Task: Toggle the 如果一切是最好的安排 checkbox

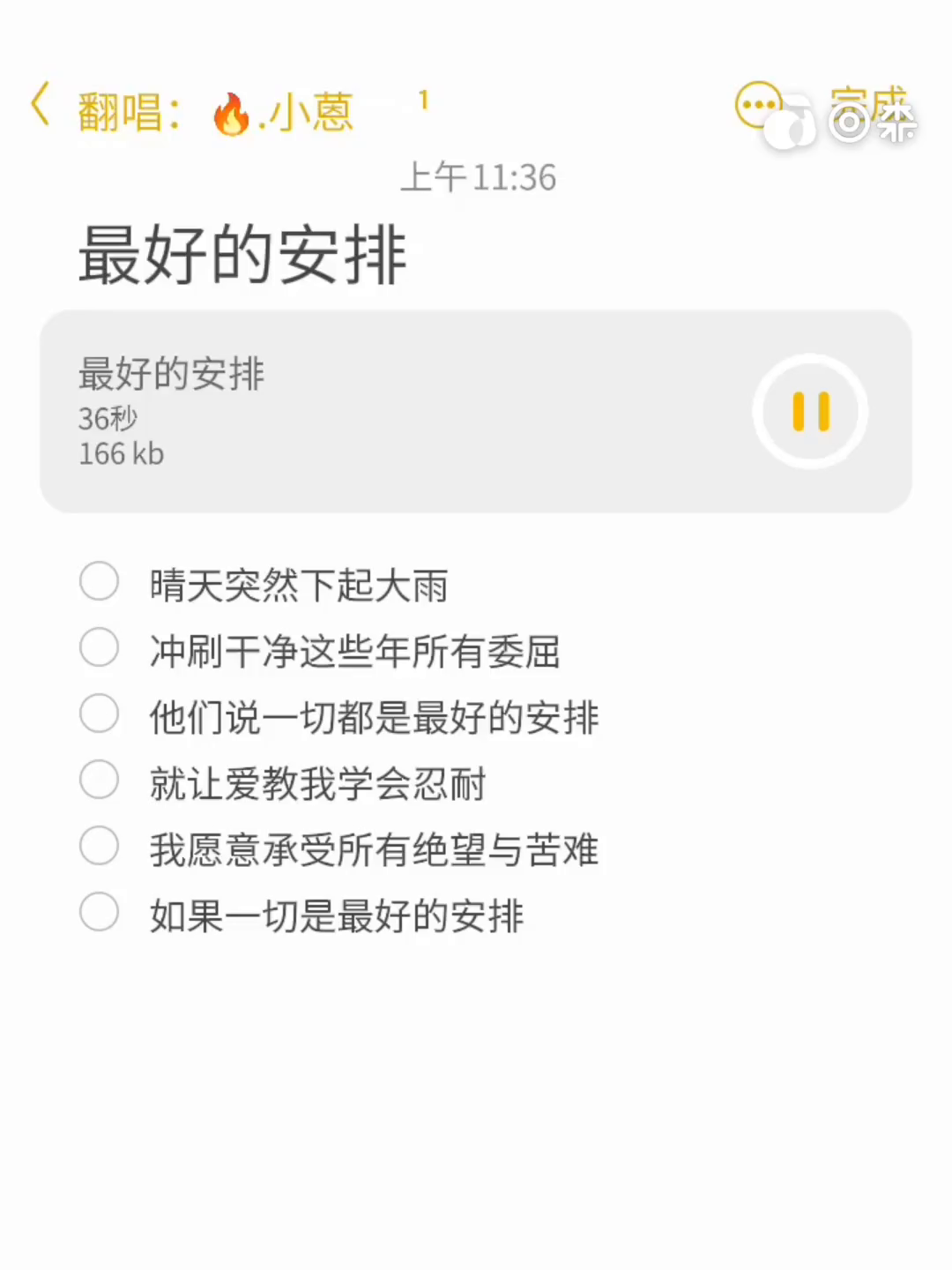Action: coord(100,913)
